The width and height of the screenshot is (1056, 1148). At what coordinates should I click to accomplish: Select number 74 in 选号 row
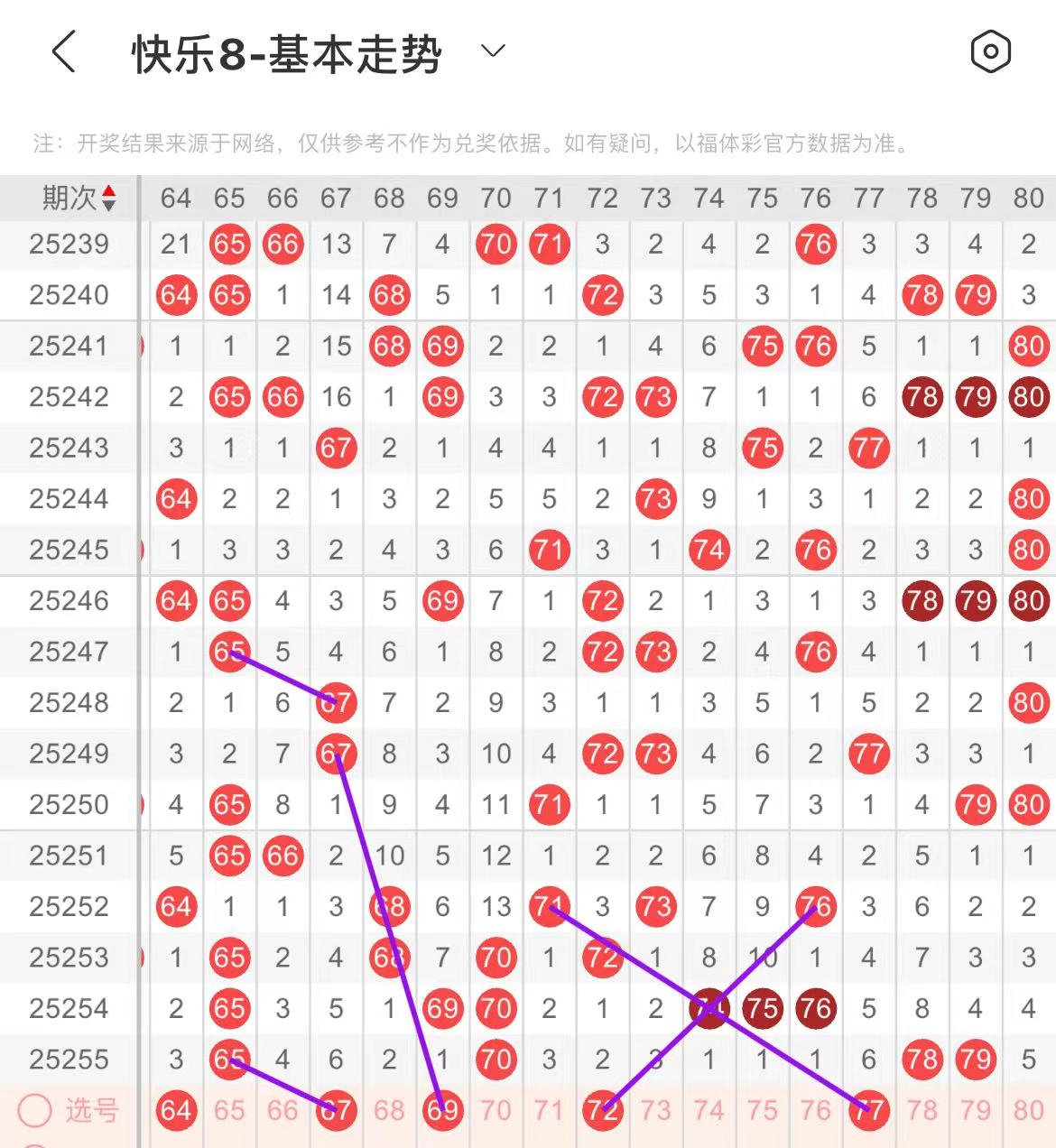709,1110
